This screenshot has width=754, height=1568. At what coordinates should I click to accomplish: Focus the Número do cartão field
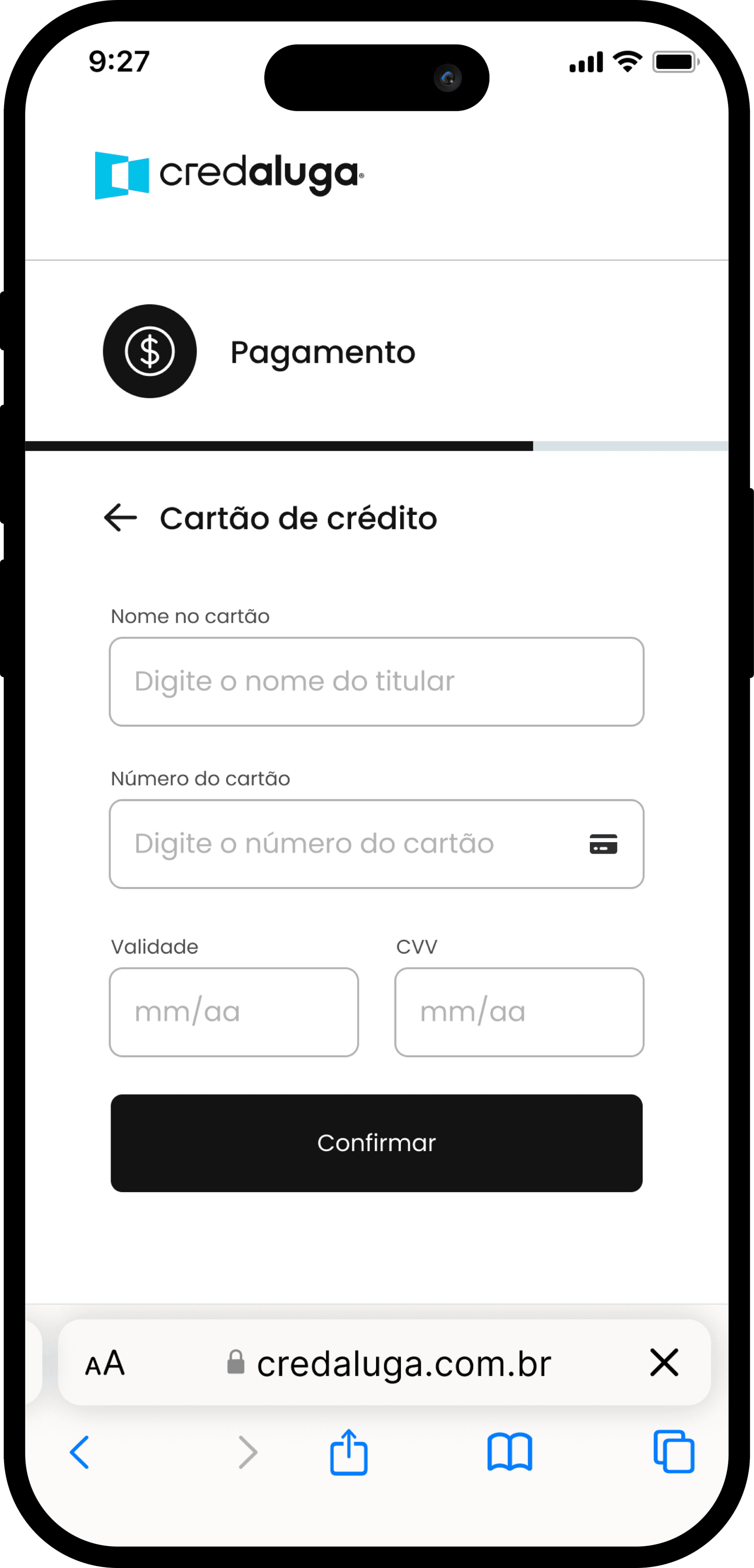tap(377, 844)
